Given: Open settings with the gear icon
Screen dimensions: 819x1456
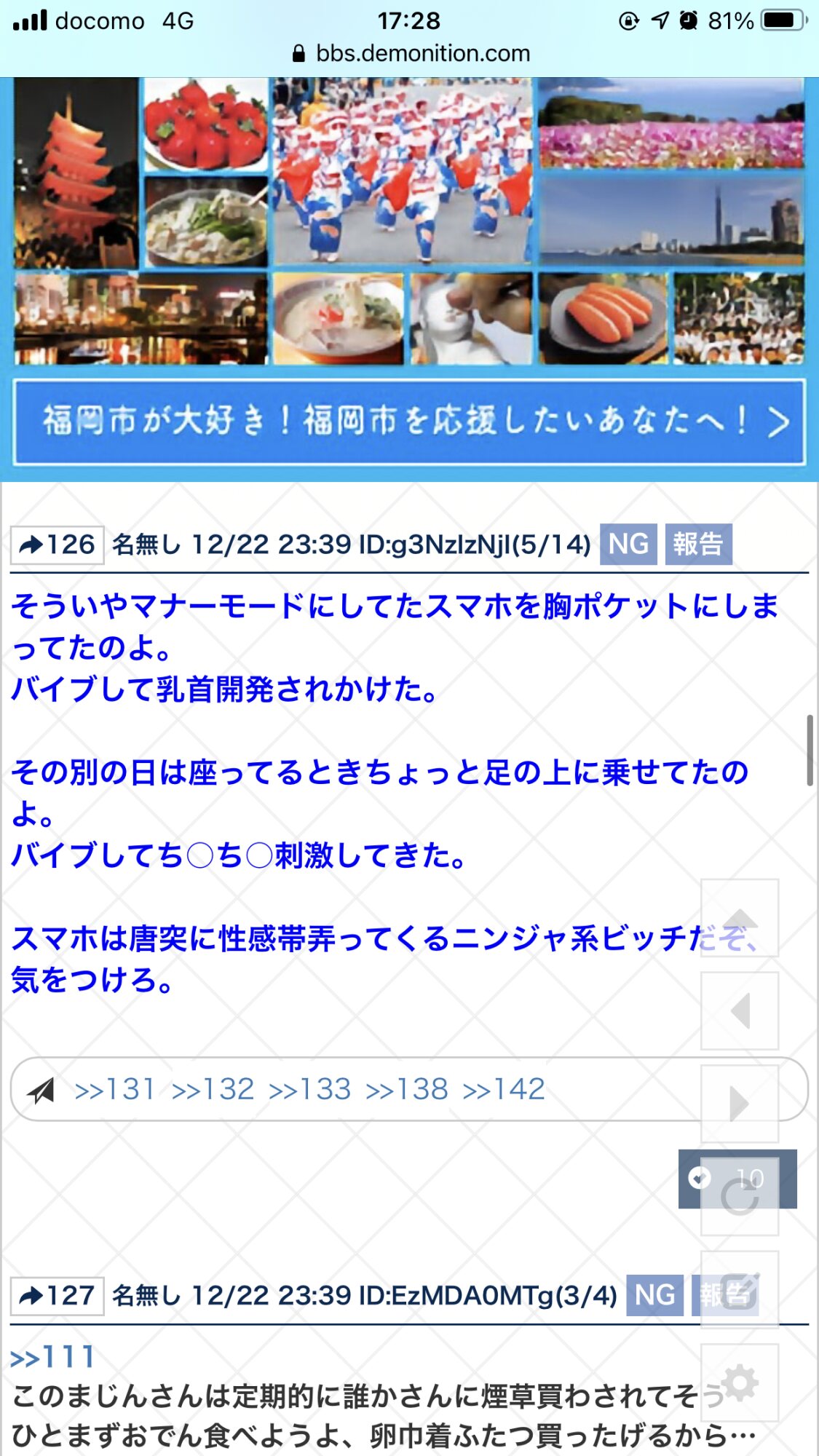Looking at the screenshot, I should [740, 1383].
